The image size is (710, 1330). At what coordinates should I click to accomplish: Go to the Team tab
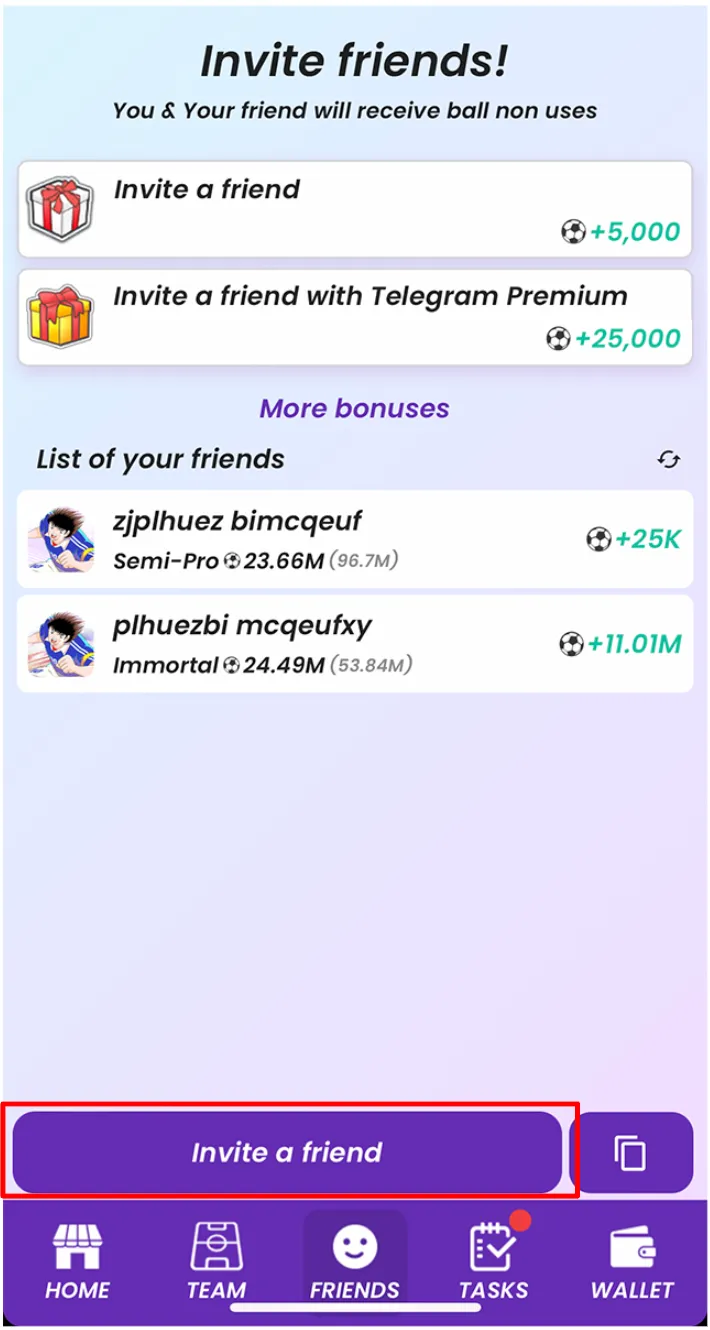pos(216,1262)
